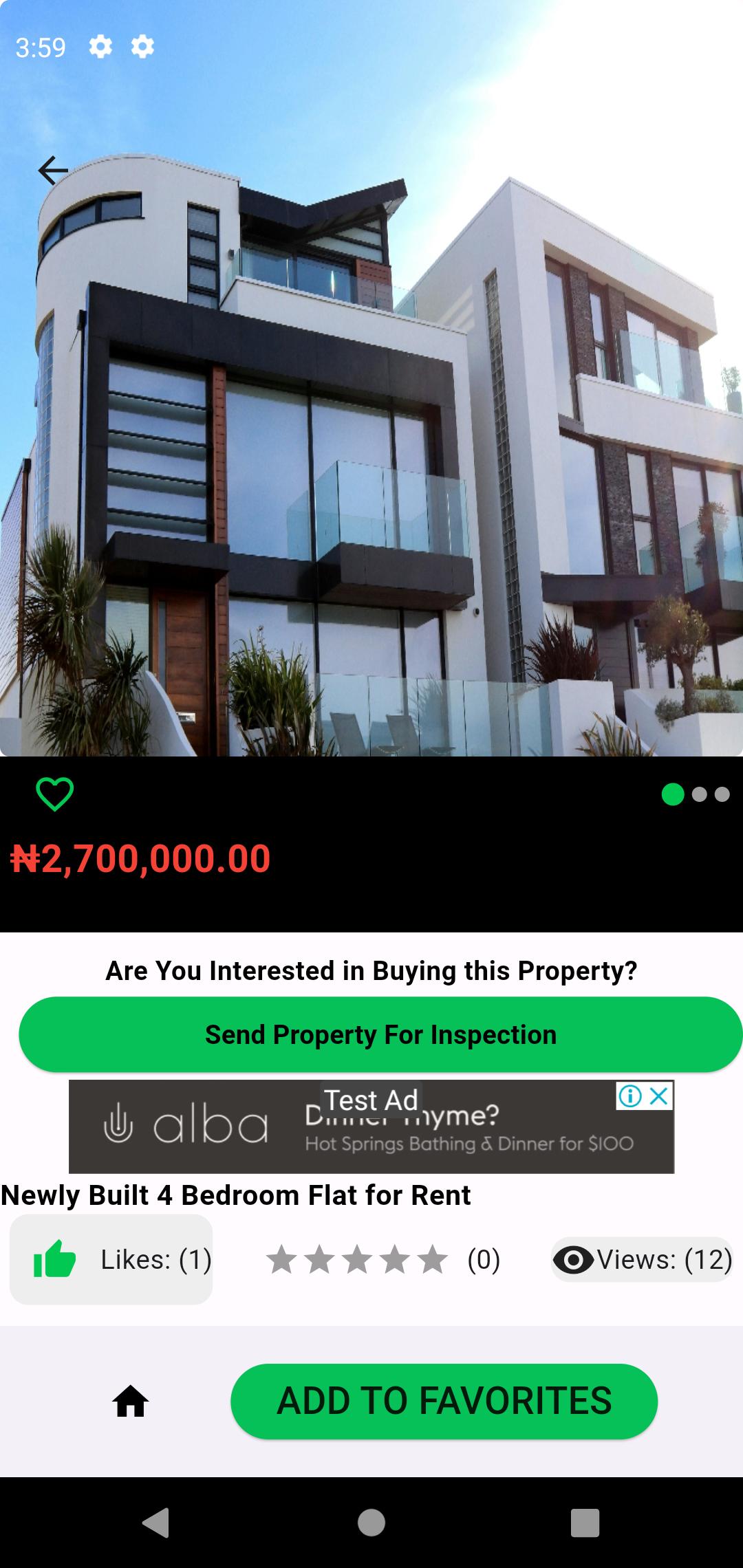This screenshot has width=743, height=1568.
Task: Tap ADD TO FAVORITES
Action: click(x=444, y=1401)
